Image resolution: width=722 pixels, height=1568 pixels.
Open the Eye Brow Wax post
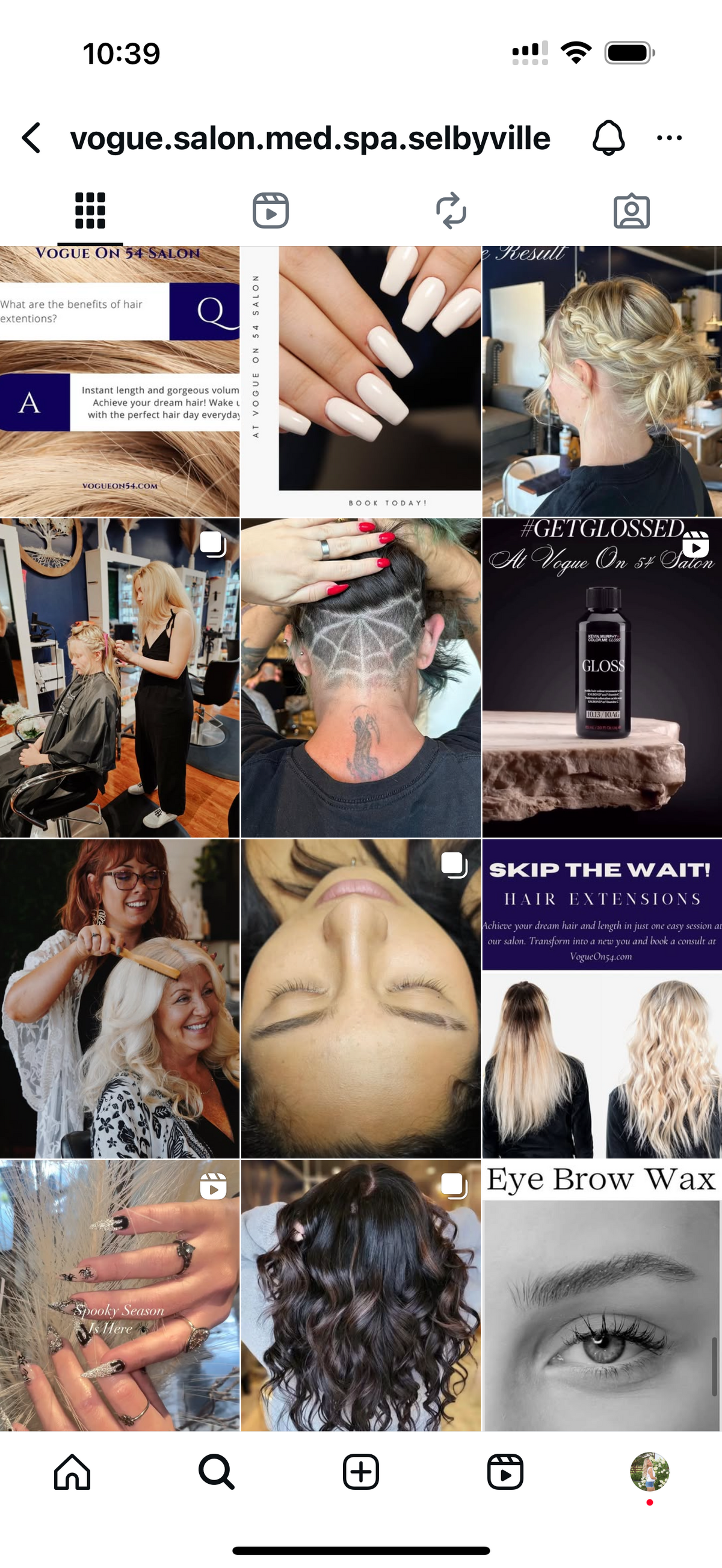[602, 1296]
